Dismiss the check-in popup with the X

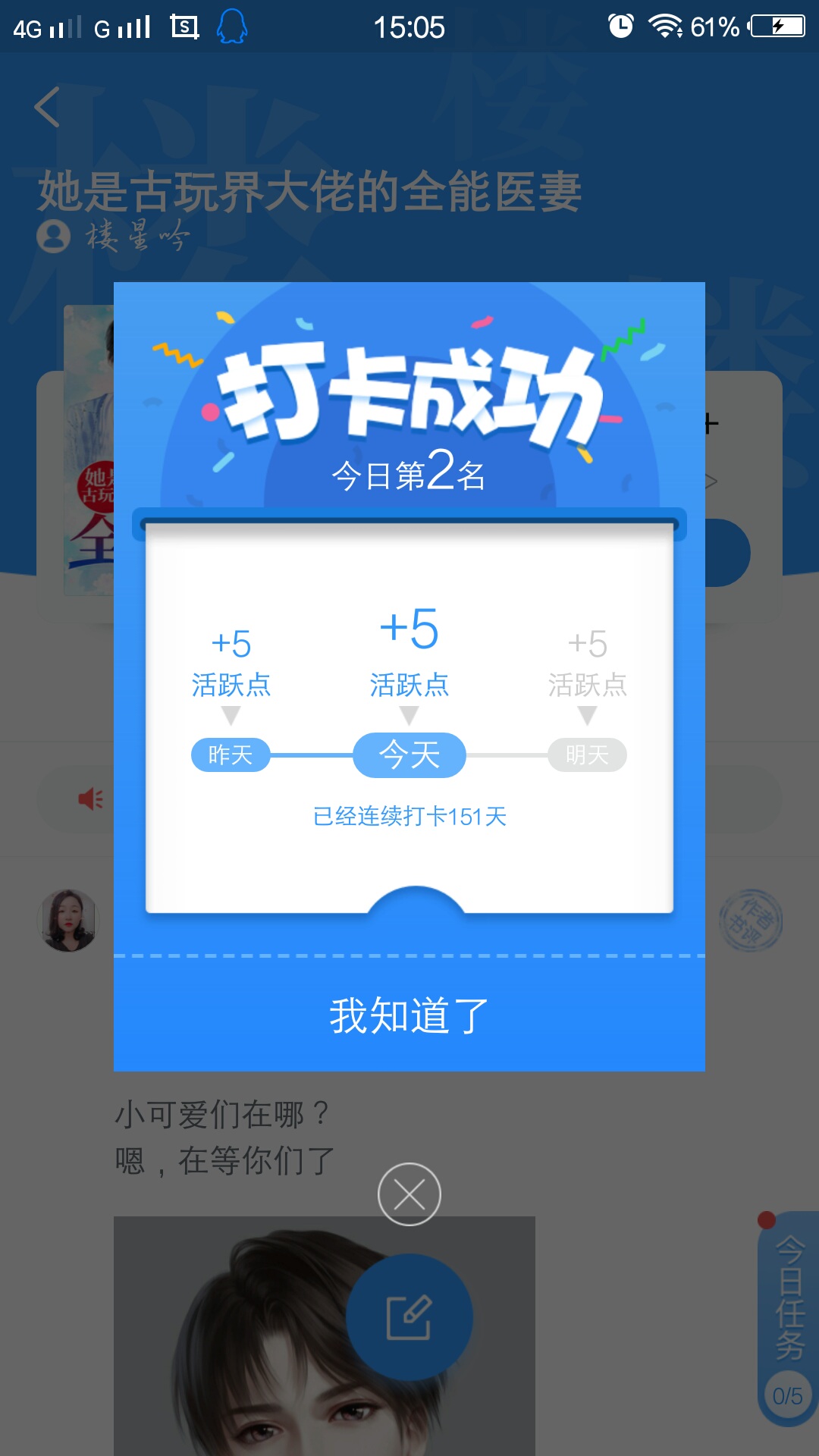click(x=409, y=1194)
